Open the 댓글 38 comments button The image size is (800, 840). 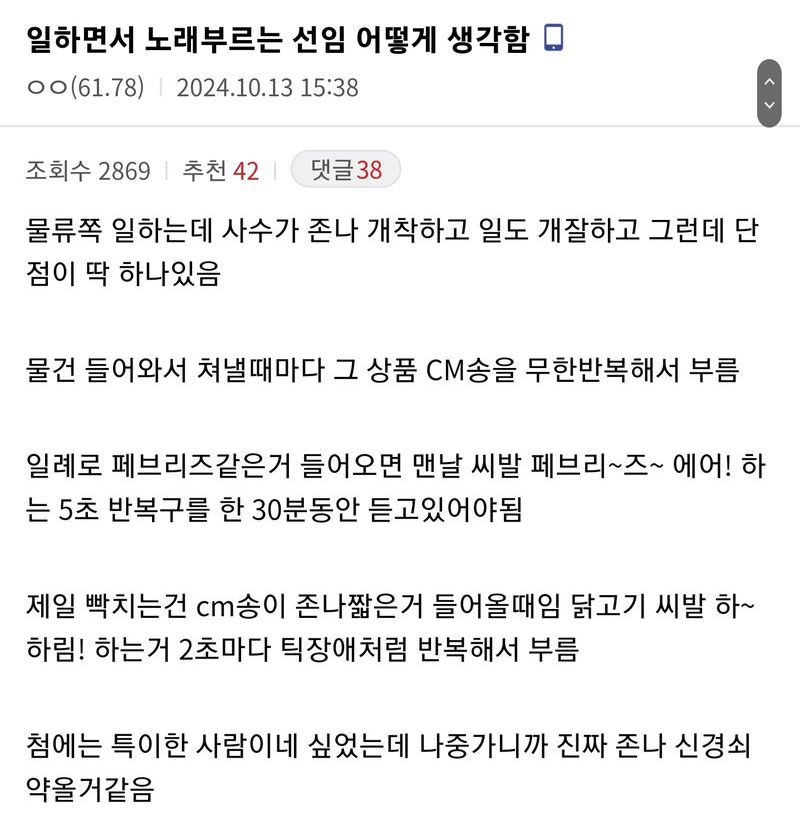pyautogui.click(x=345, y=170)
